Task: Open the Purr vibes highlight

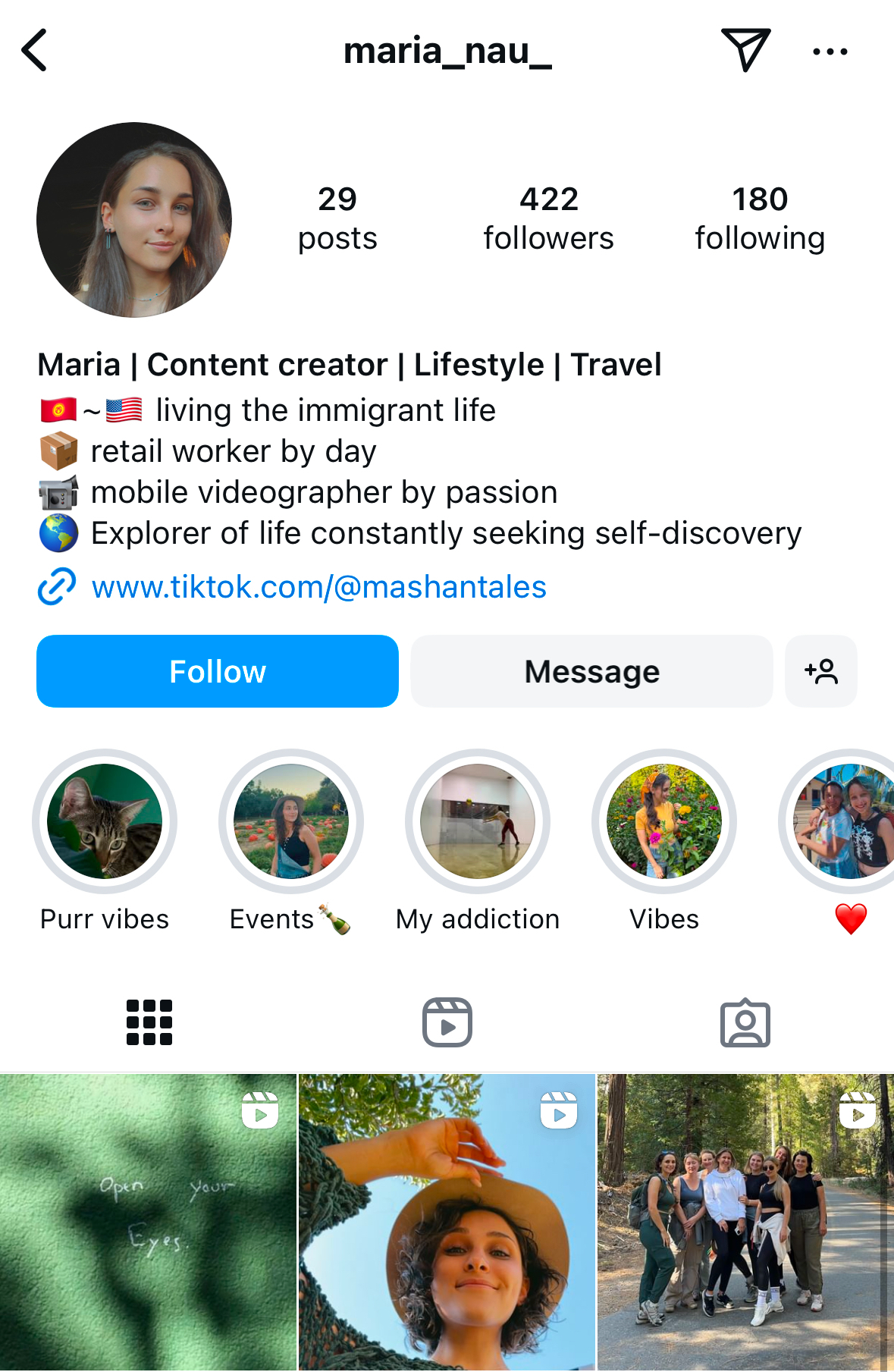Action: click(x=105, y=821)
